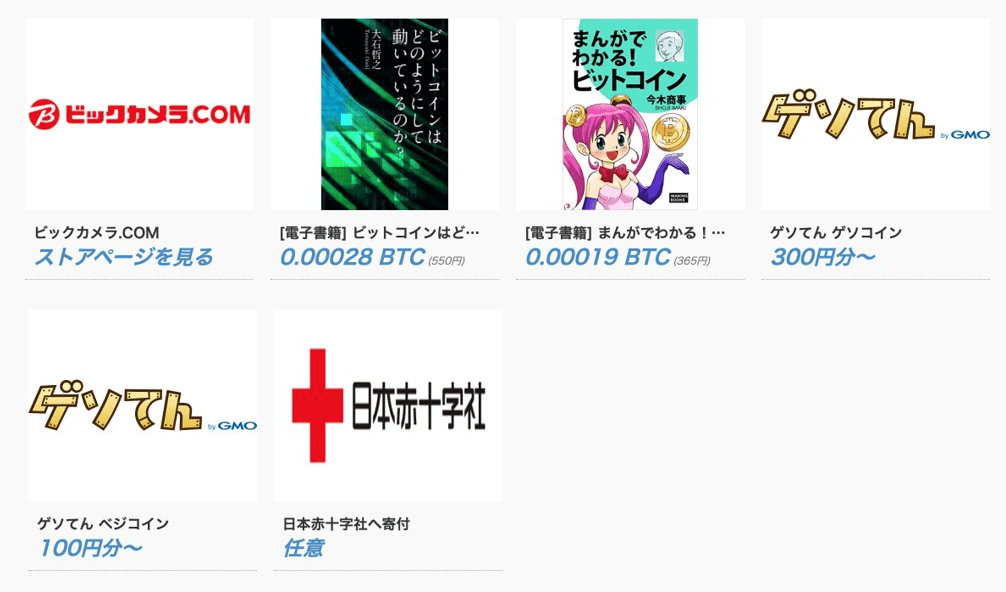Open the ゲソてん ゲソコイン item
This screenshot has height=592, width=1006.
875,114
